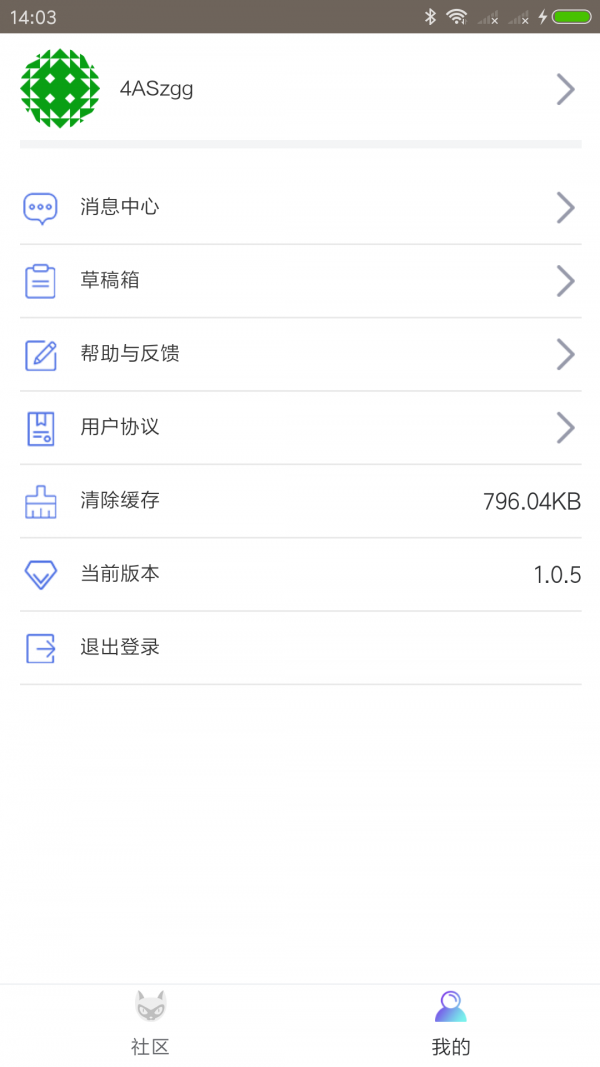Go to 帮助与反馈 help and feedback

(300, 354)
